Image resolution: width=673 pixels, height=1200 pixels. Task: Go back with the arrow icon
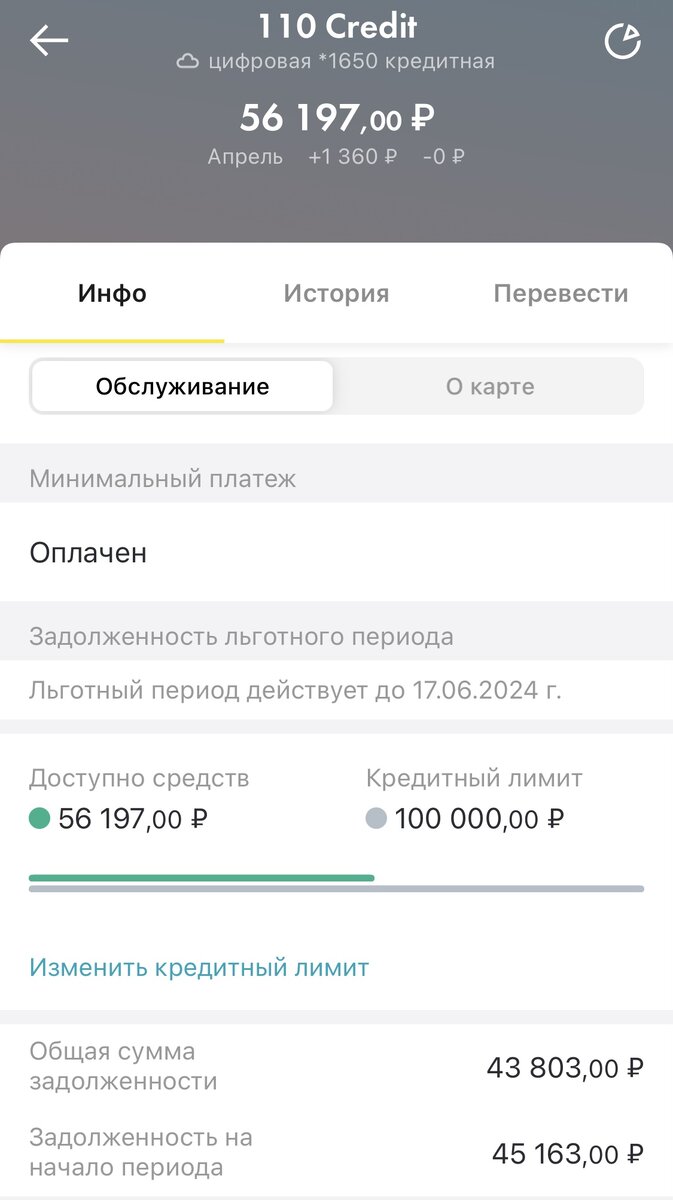(49, 41)
